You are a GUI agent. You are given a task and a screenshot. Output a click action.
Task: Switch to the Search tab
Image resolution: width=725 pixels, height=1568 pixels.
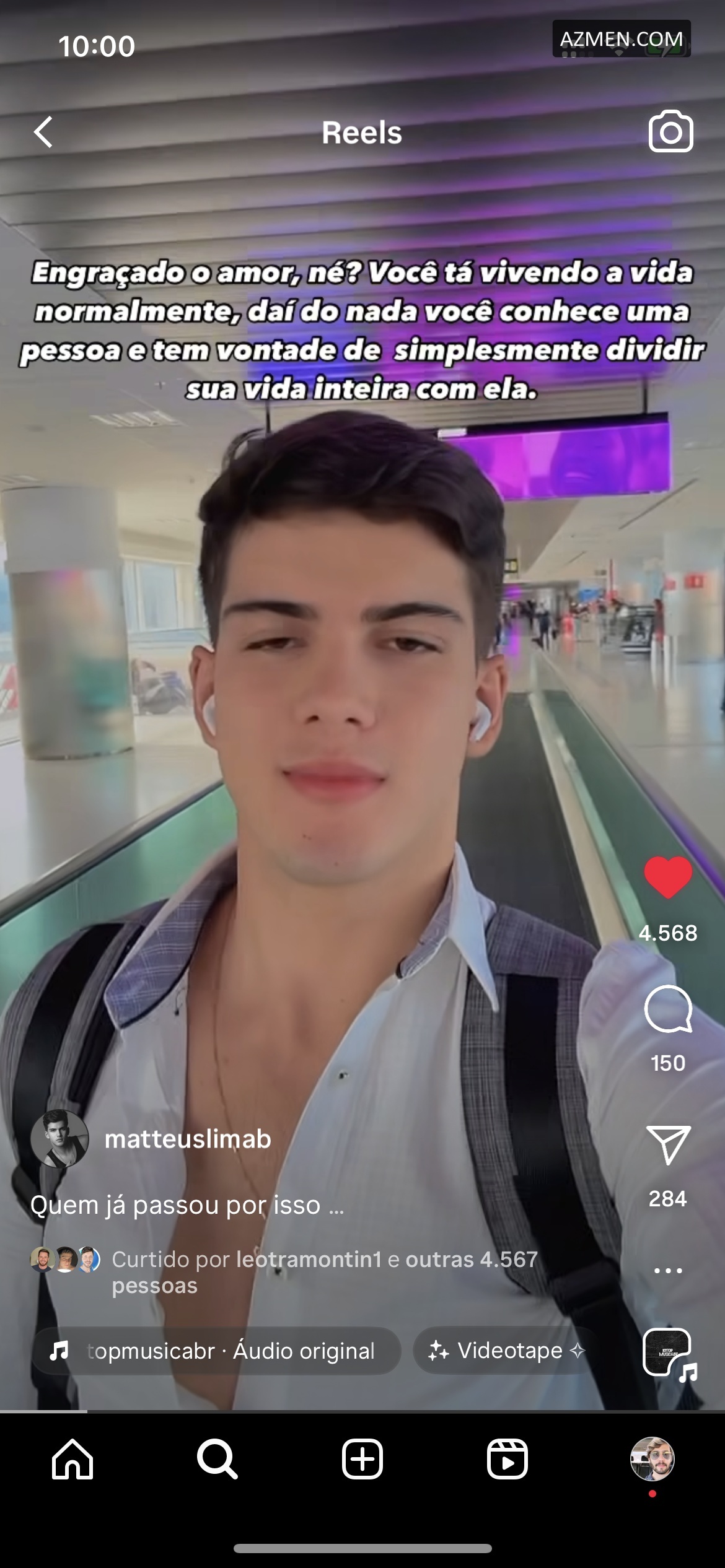tap(217, 1460)
